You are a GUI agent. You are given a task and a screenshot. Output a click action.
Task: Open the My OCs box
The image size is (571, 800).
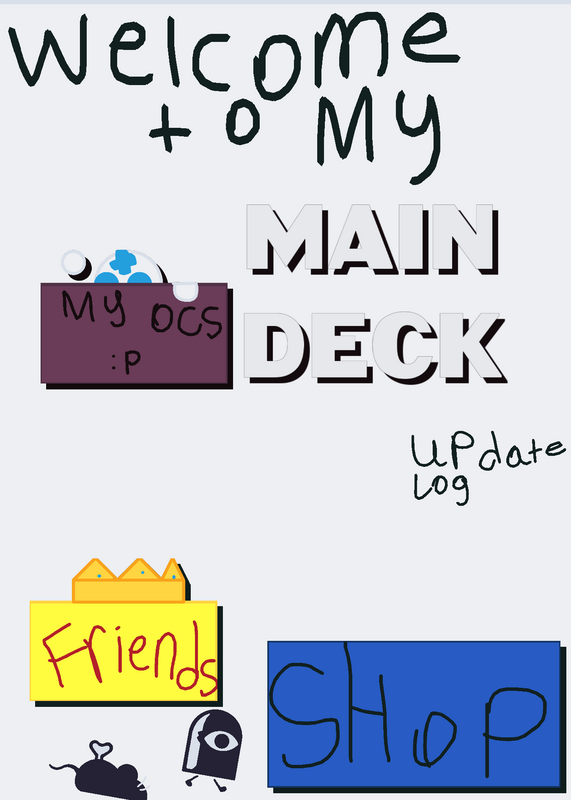(x=134, y=333)
